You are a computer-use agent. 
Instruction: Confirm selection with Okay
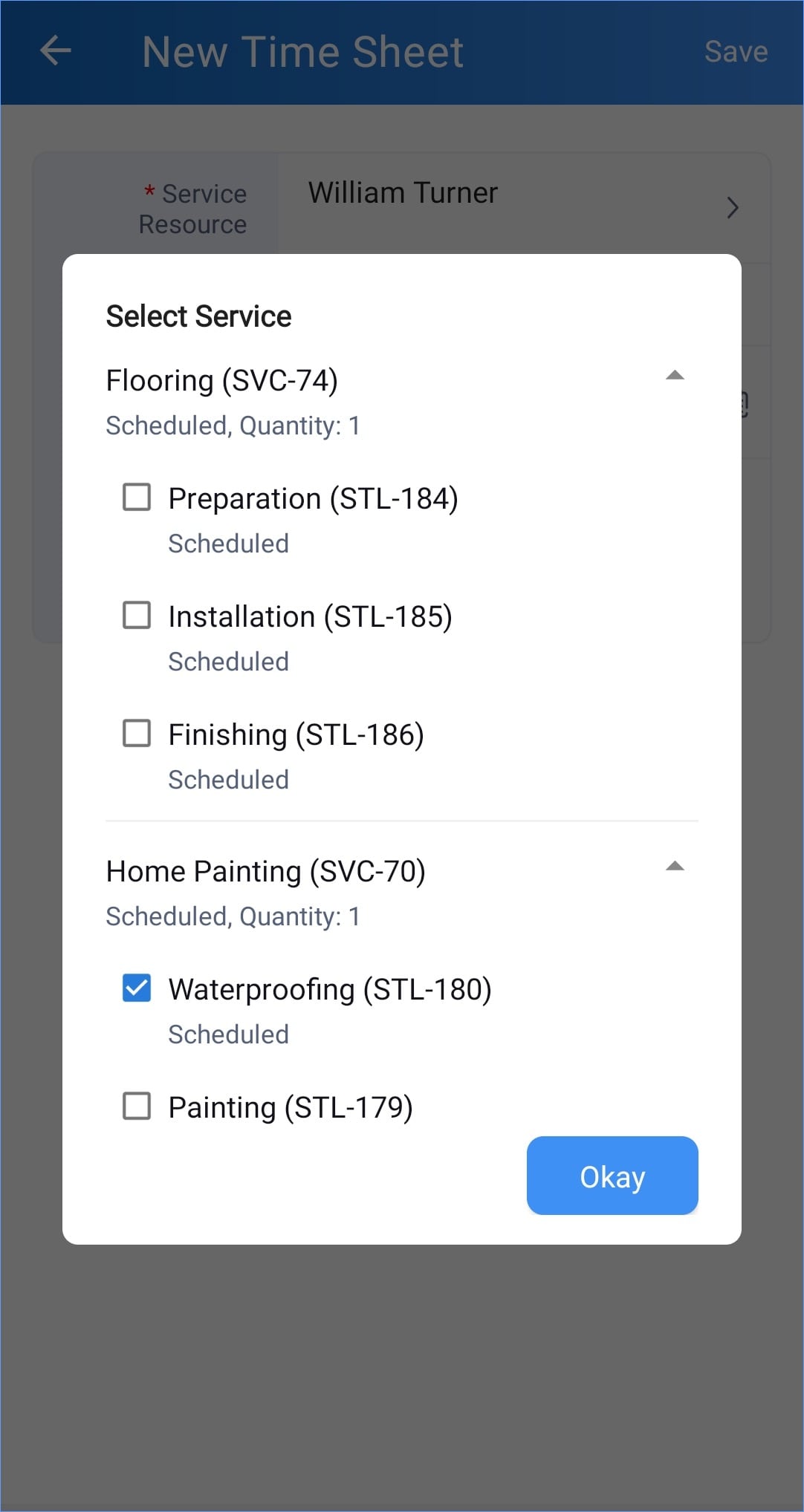pyautogui.click(x=612, y=1176)
